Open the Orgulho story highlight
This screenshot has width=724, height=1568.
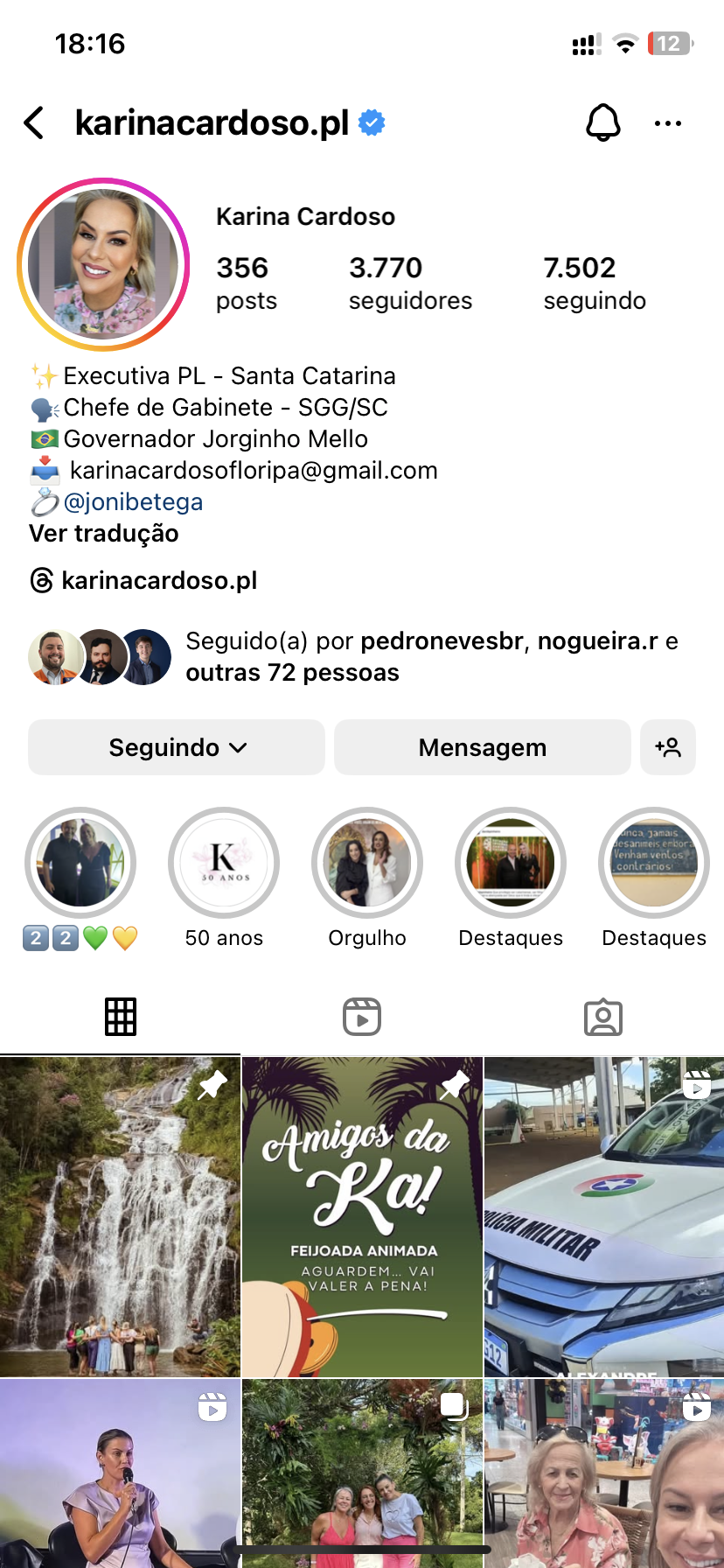367,863
